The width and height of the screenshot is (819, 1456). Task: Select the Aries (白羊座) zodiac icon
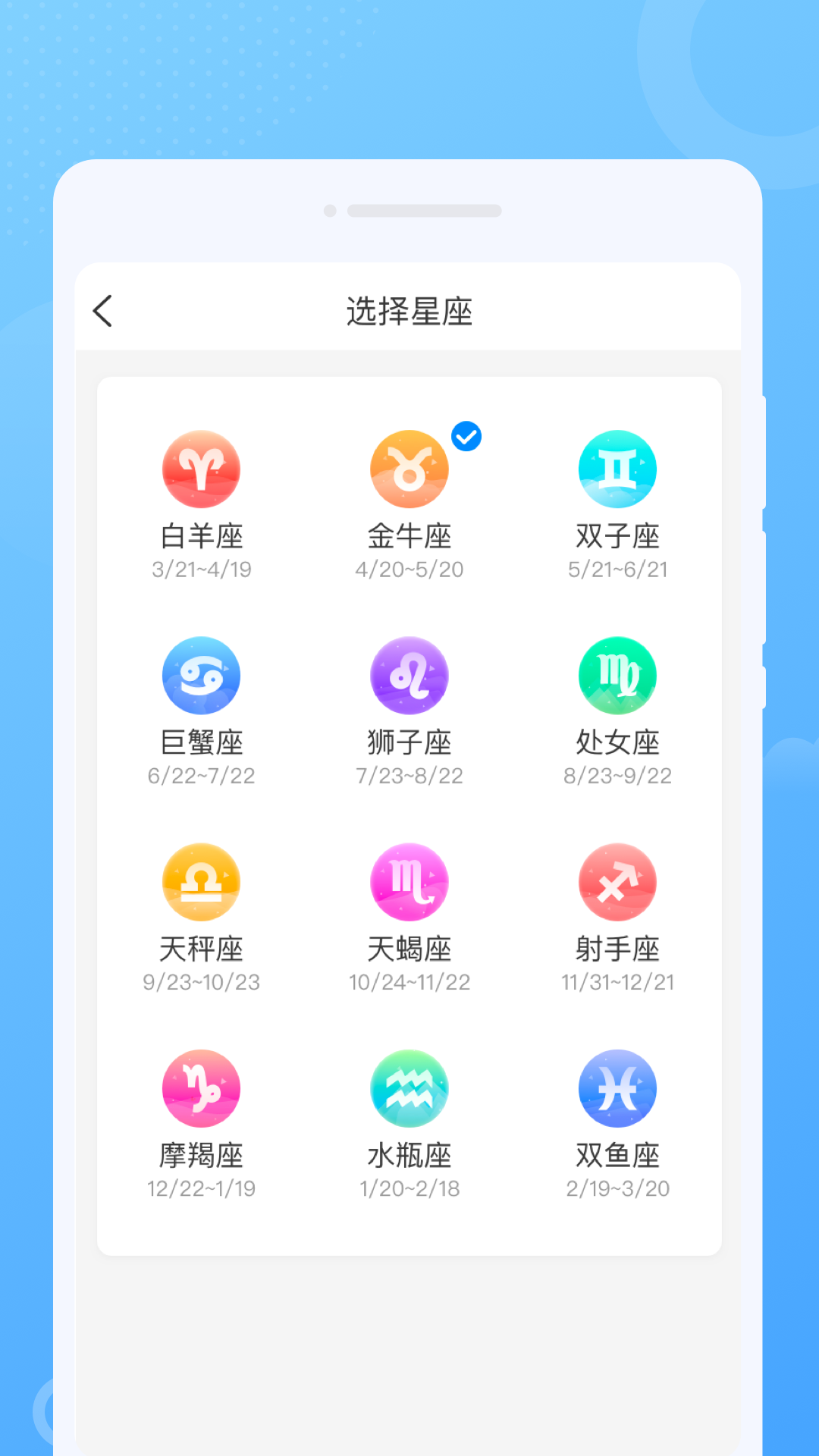pyautogui.click(x=201, y=469)
